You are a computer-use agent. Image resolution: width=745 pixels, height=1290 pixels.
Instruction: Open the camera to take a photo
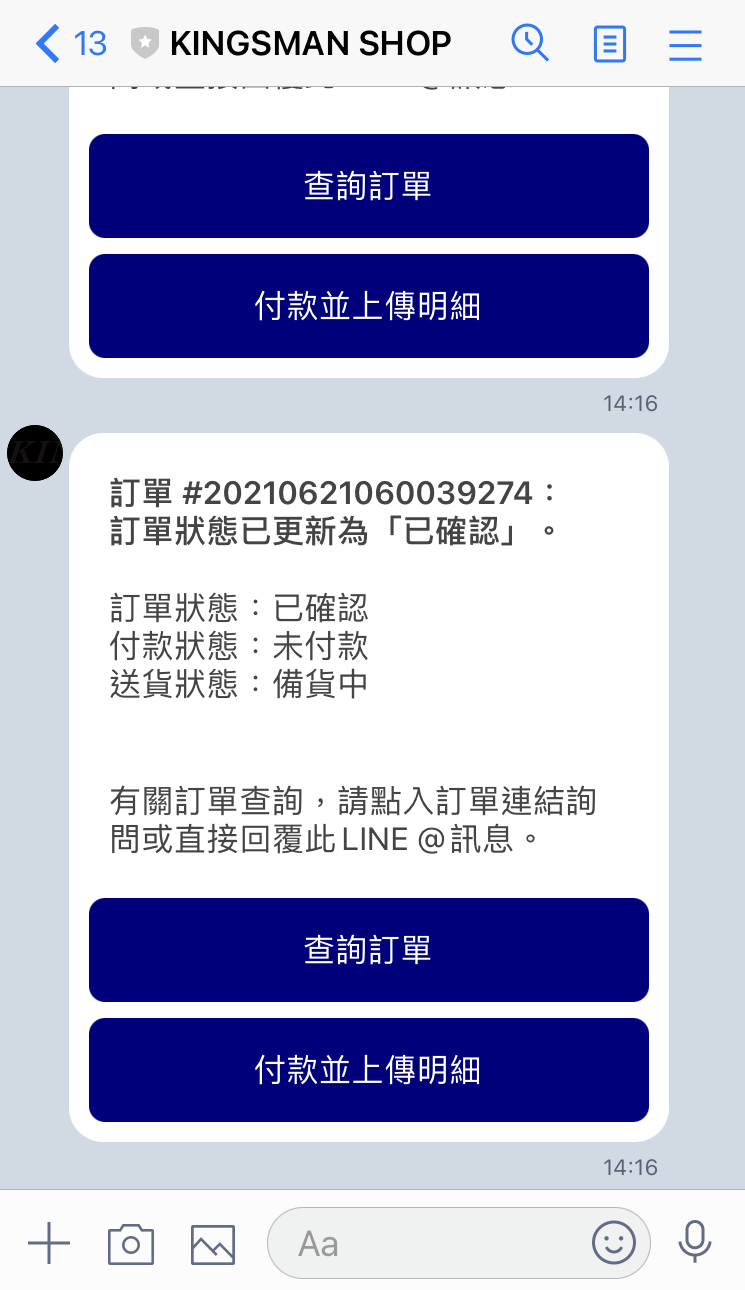click(x=130, y=1243)
